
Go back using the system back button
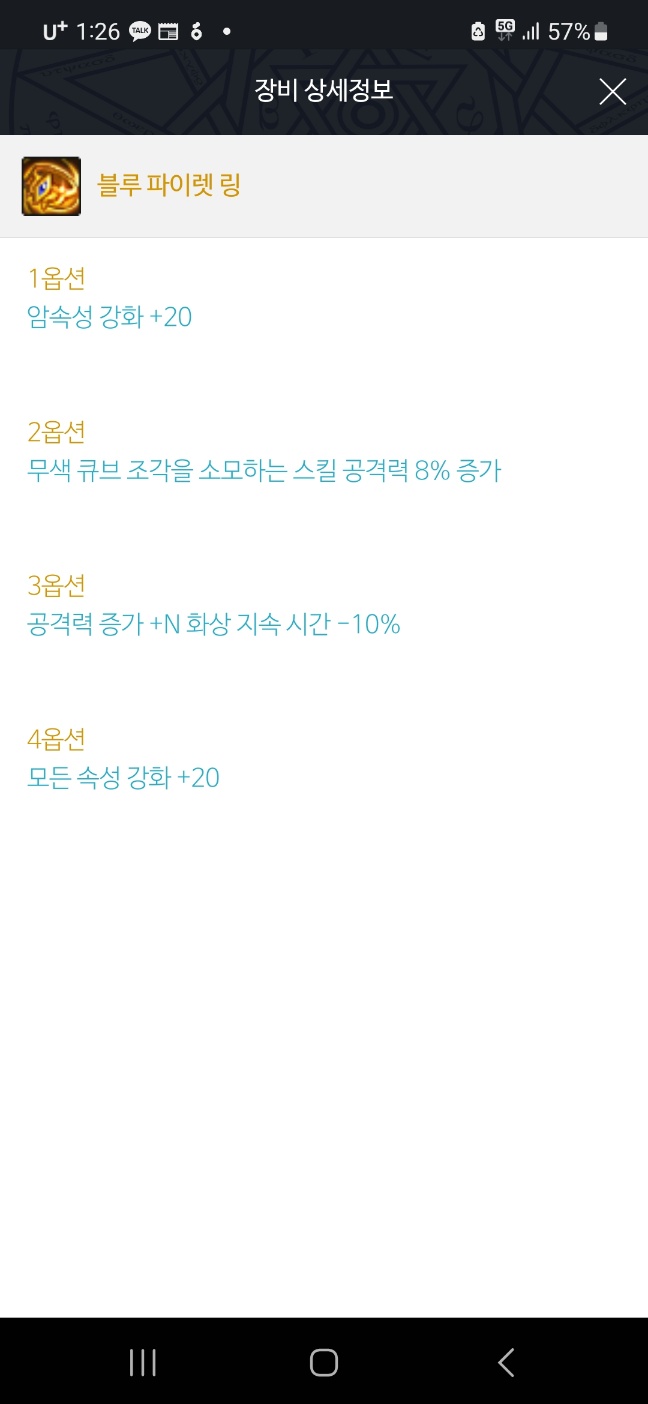pos(506,1362)
